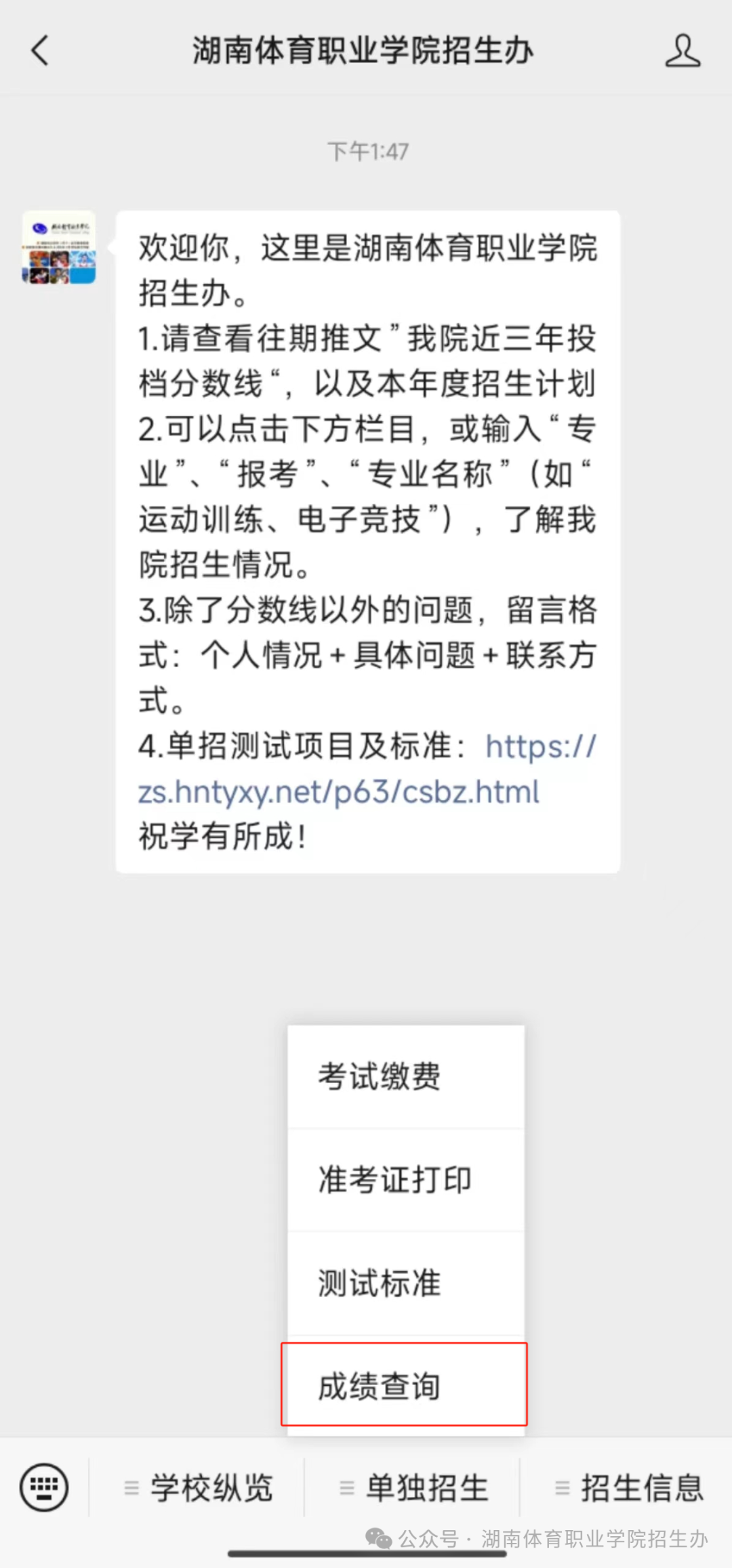Open the account profile icon
Viewport: 732px width, 1568px height.
pyautogui.click(x=682, y=51)
